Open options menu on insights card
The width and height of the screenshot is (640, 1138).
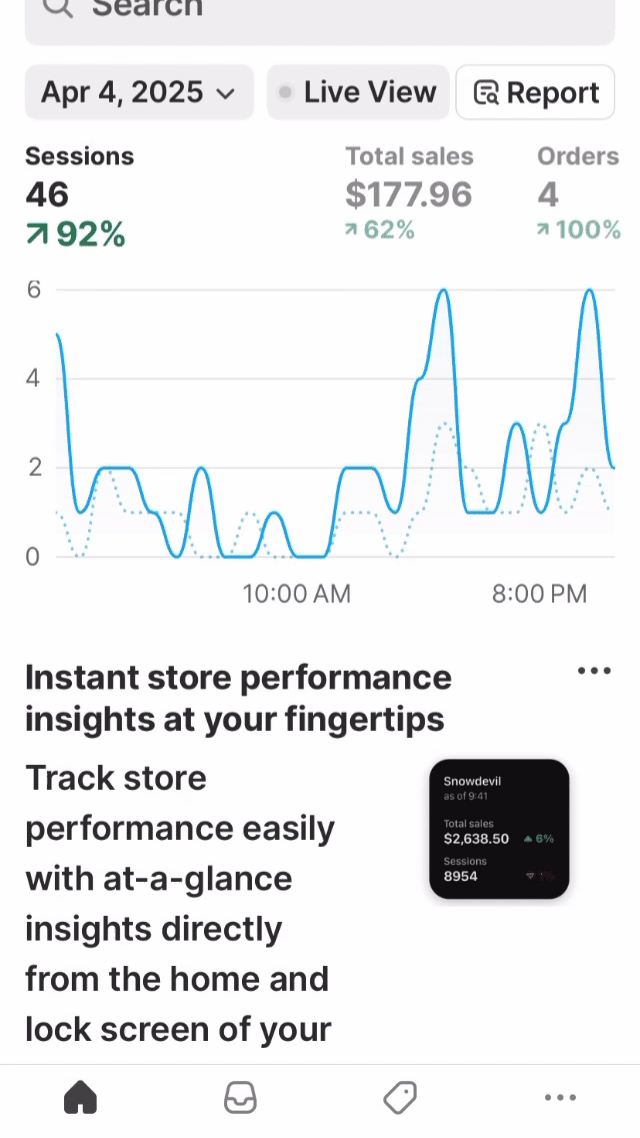[594, 671]
